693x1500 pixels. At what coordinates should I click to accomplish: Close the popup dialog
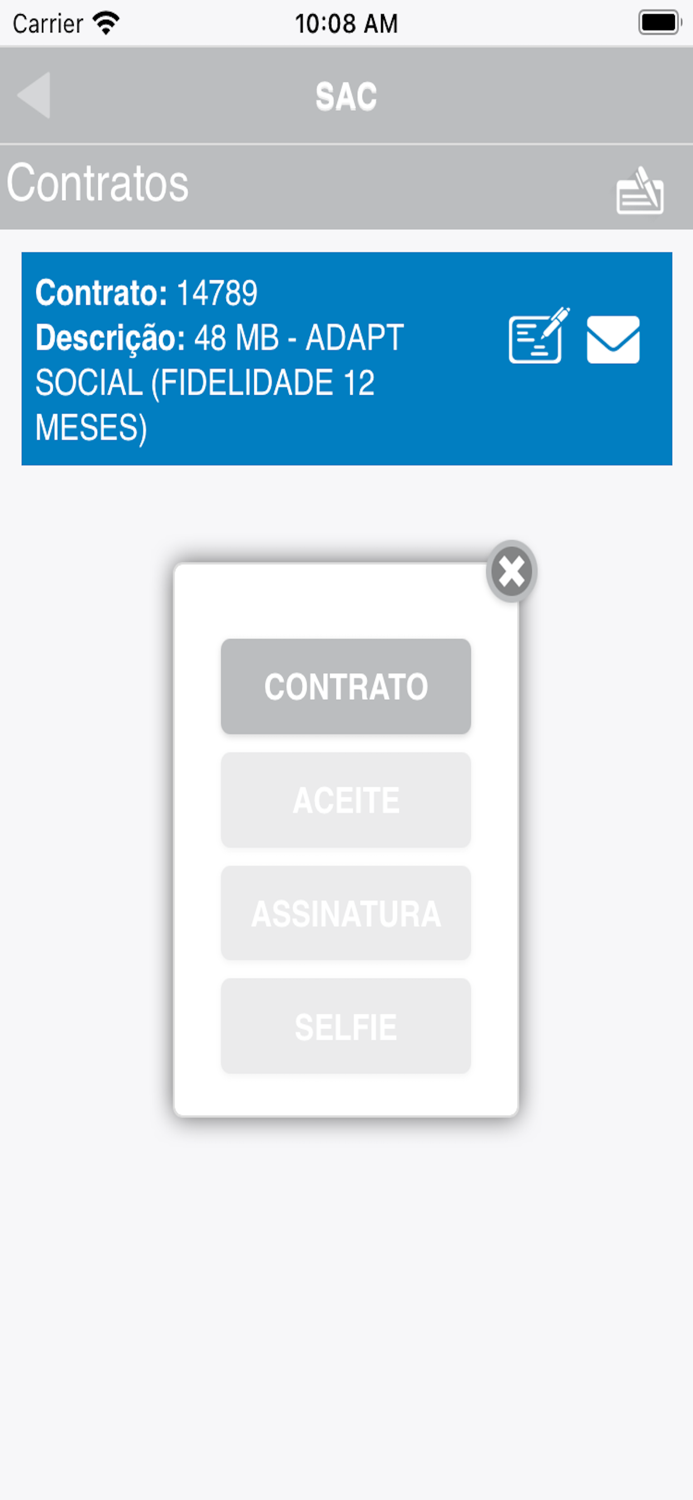pos(512,572)
